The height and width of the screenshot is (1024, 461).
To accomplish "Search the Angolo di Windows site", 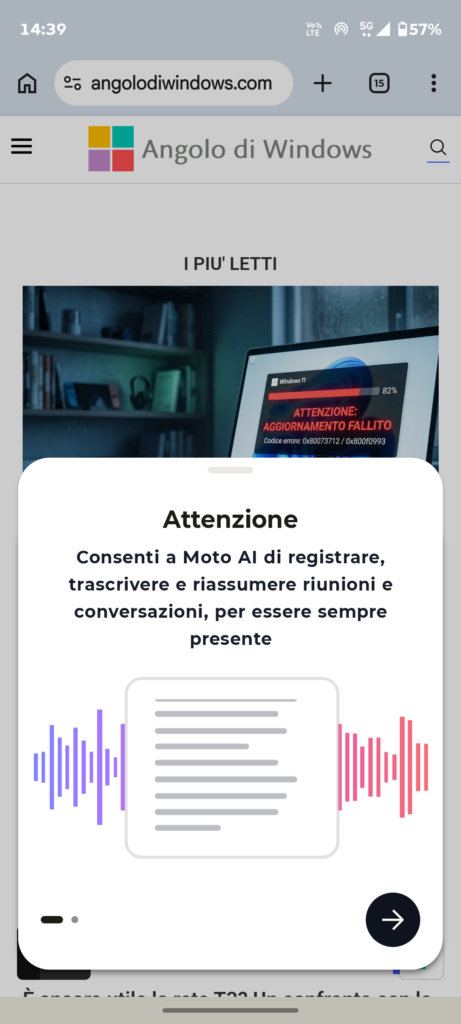I will 438,147.
